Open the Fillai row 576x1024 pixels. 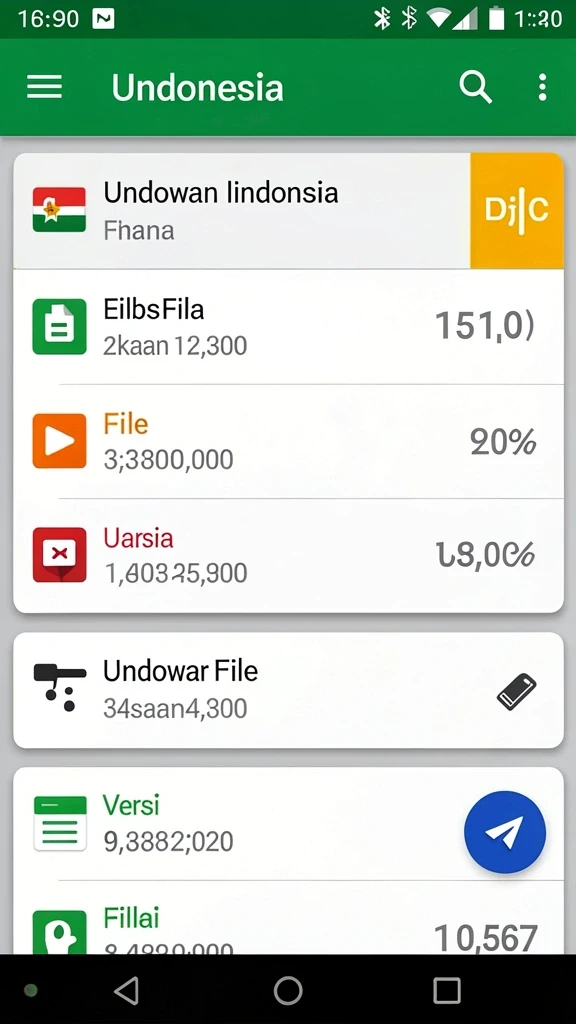[x=288, y=918]
